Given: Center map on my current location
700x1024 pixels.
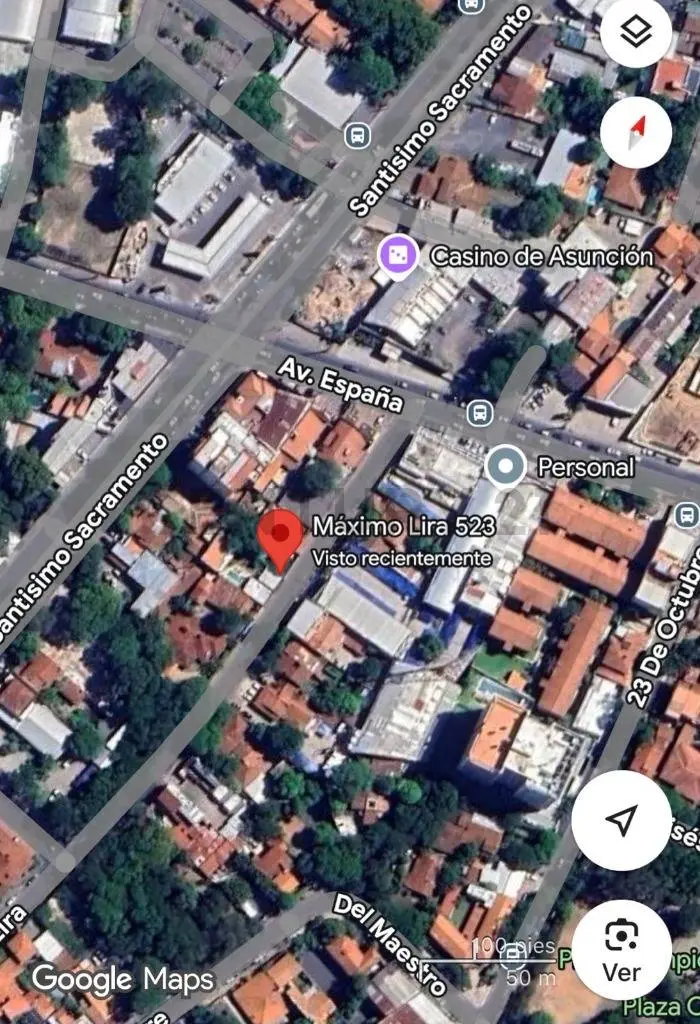Looking at the screenshot, I should point(621,821).
